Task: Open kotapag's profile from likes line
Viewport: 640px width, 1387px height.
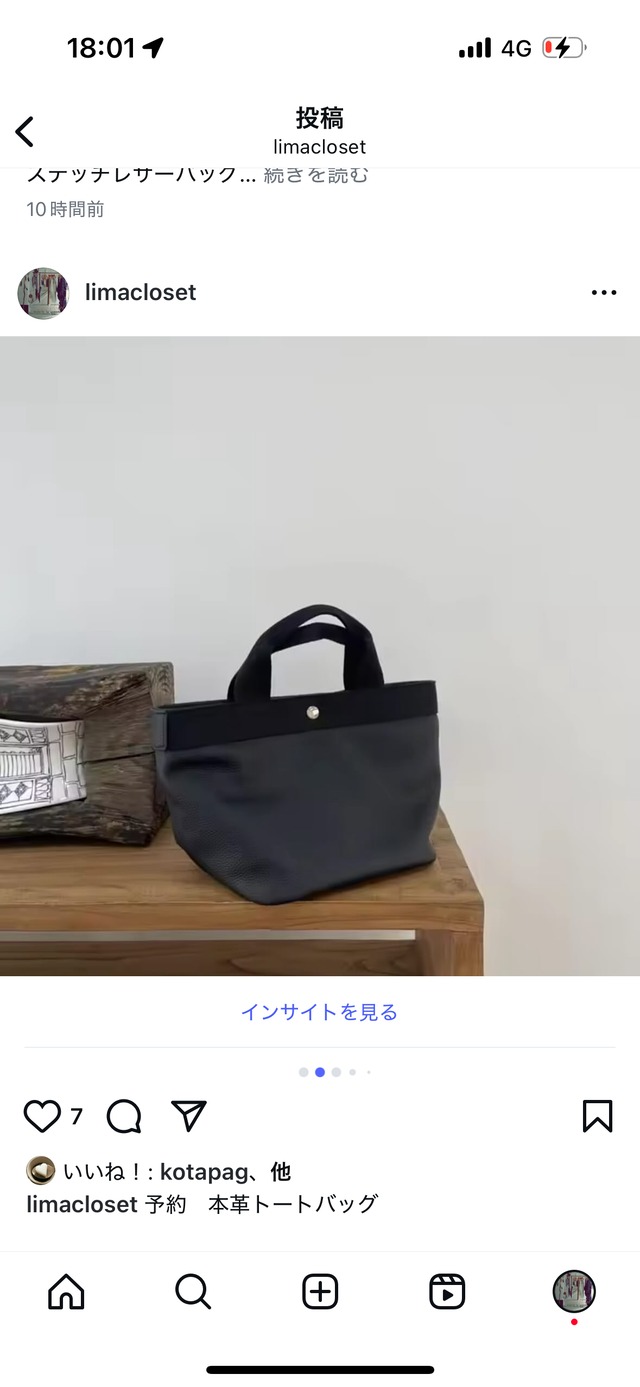Action: [x=203, y=1172]
